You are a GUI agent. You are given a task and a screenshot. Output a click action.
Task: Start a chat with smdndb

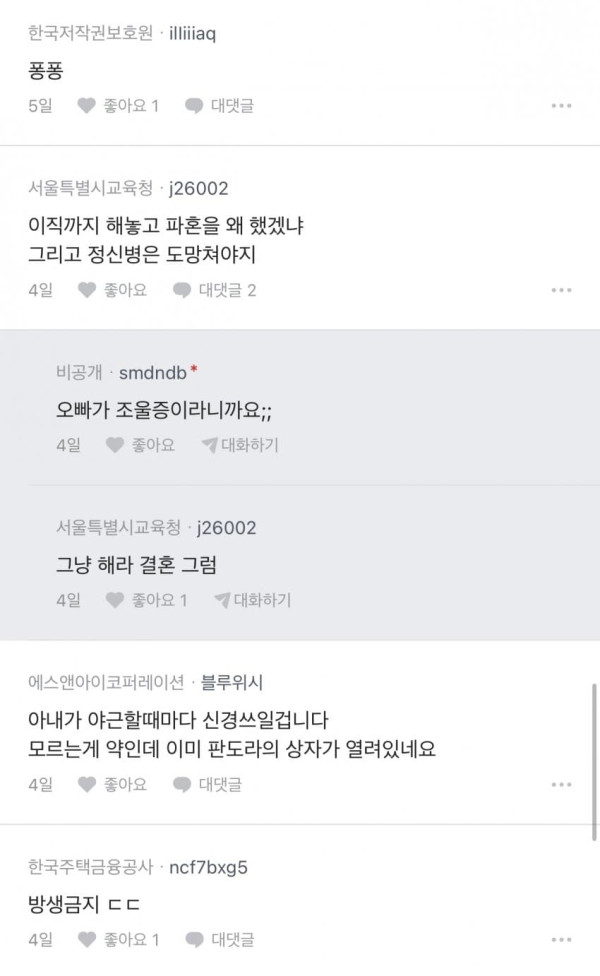[240, 445]
